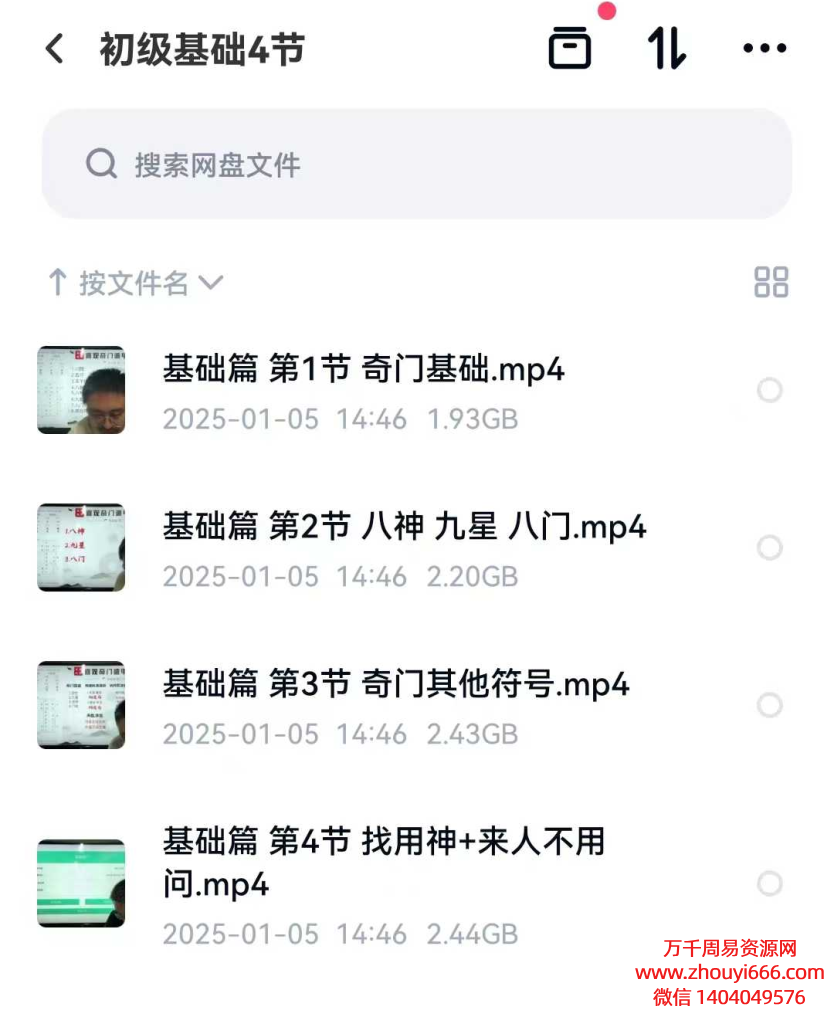This screenshot has height=1024, width=834.
Task: Go back from 初级基础4节 folder
Action: pos(55,48)
